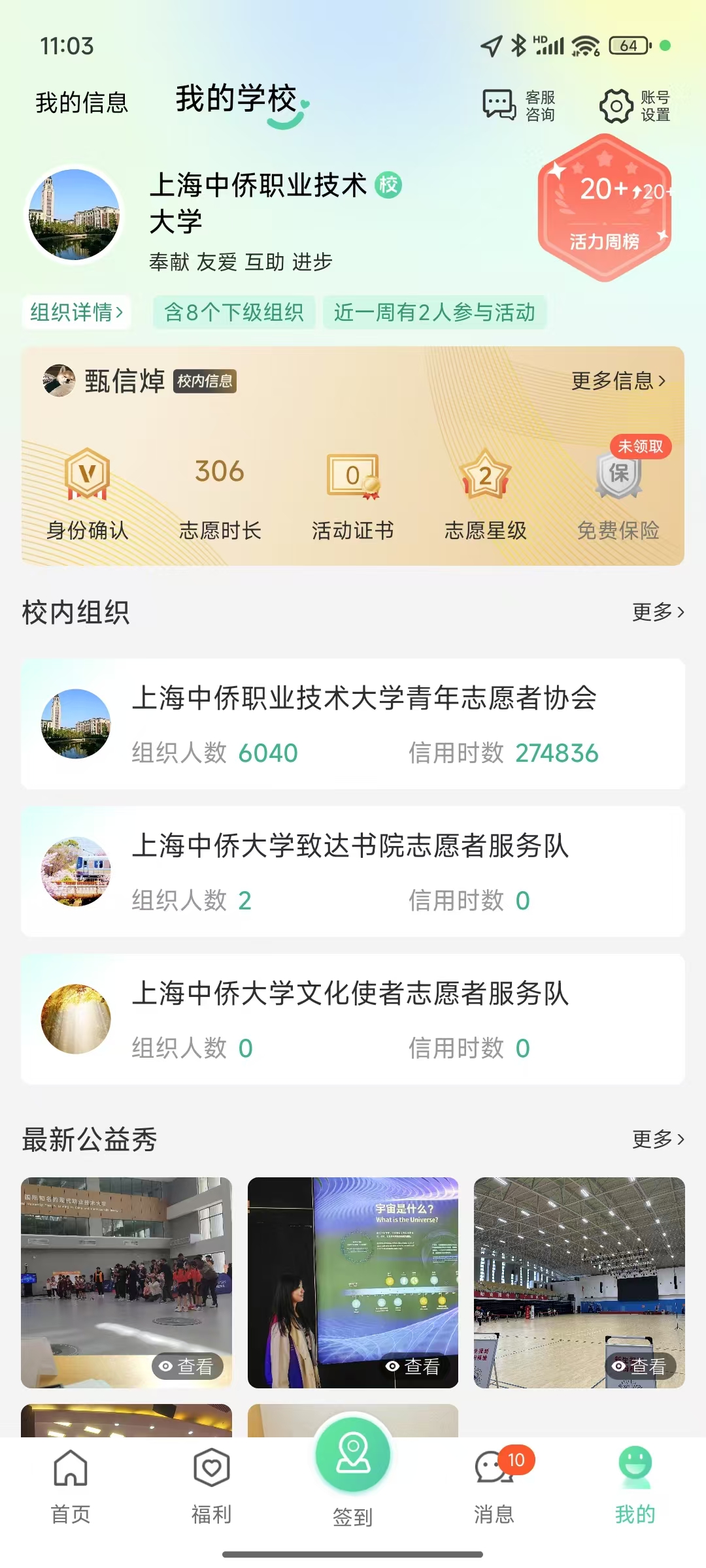View the 宇宙是什么 public welfare photo
The image size is (706, 1568).
pos(353,1282)
